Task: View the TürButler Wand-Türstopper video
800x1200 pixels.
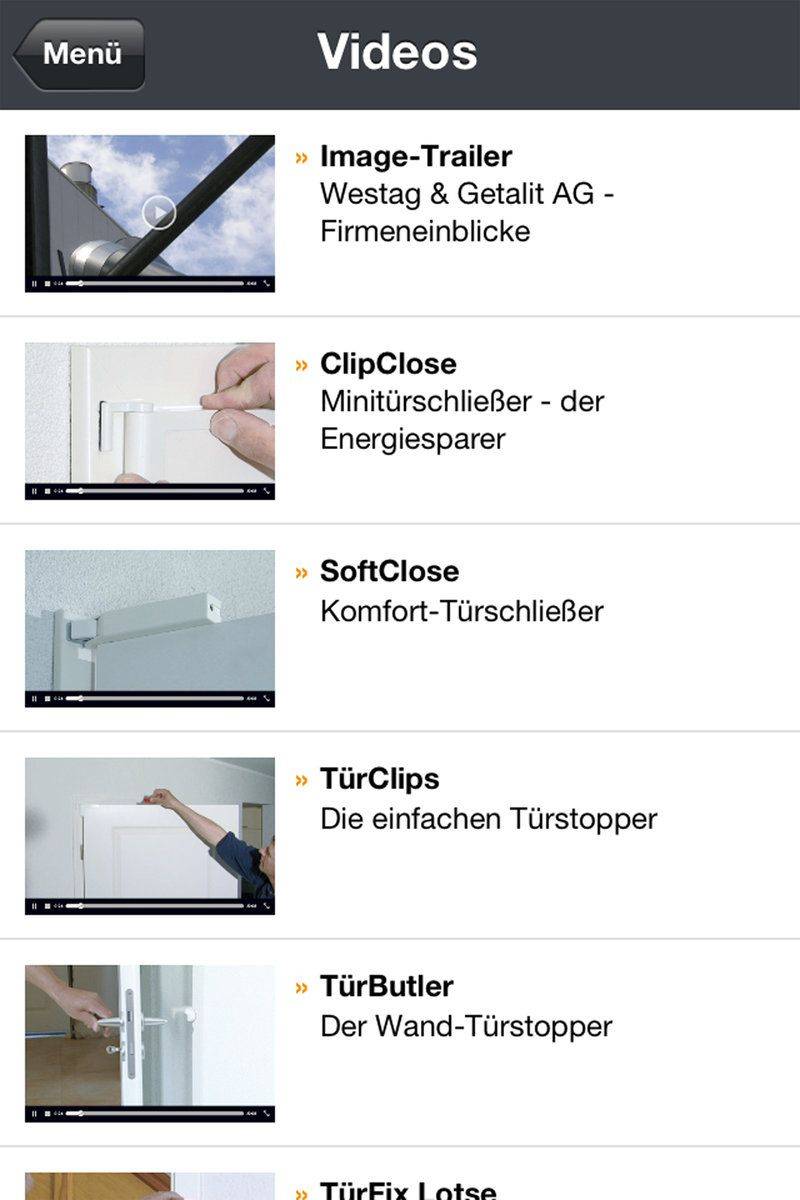Action: click(400, 1042)
